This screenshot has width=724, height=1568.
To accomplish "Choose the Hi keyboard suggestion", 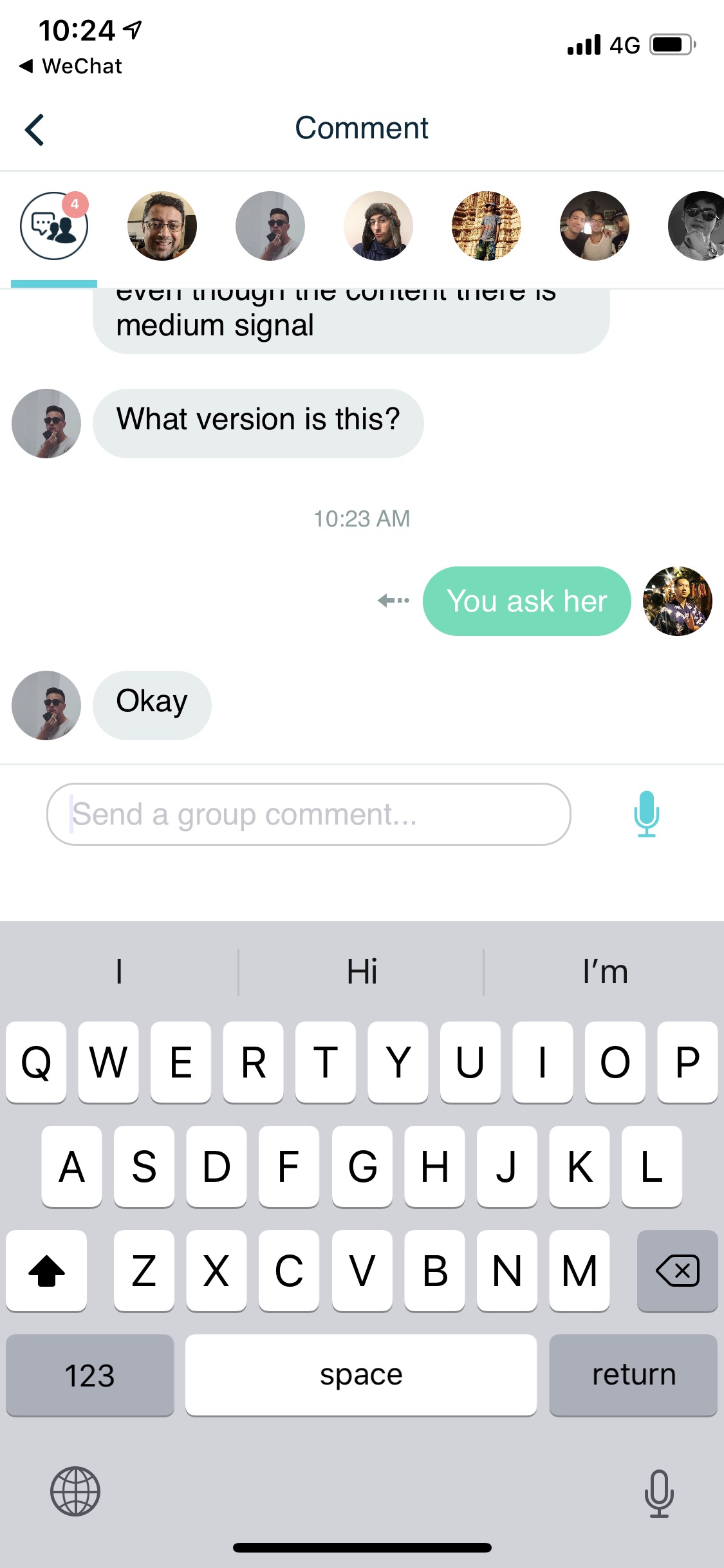I will pyautogui.click(x=362, y=971).
